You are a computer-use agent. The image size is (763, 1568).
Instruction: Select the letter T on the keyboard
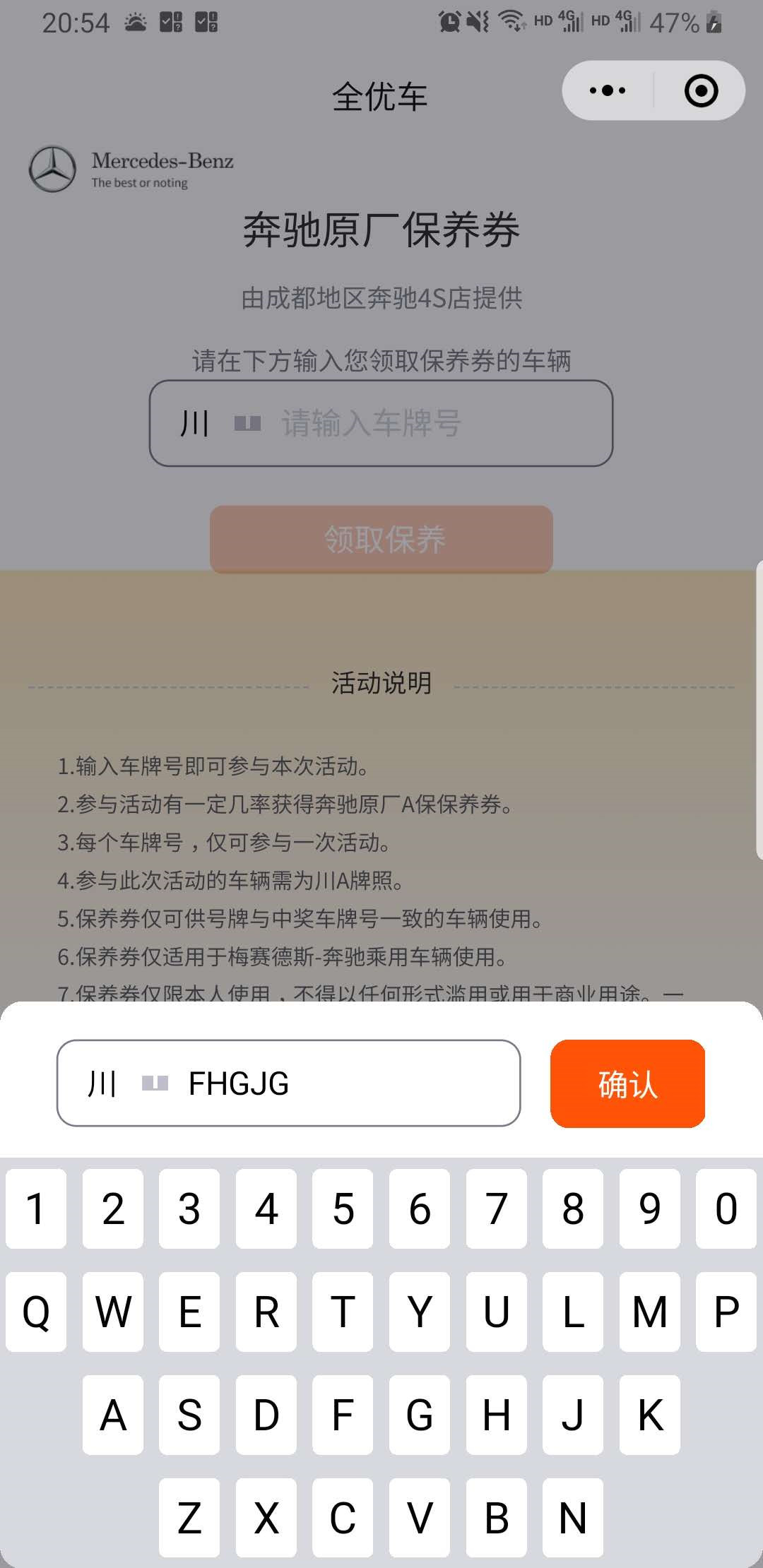tap(343, 1312)
